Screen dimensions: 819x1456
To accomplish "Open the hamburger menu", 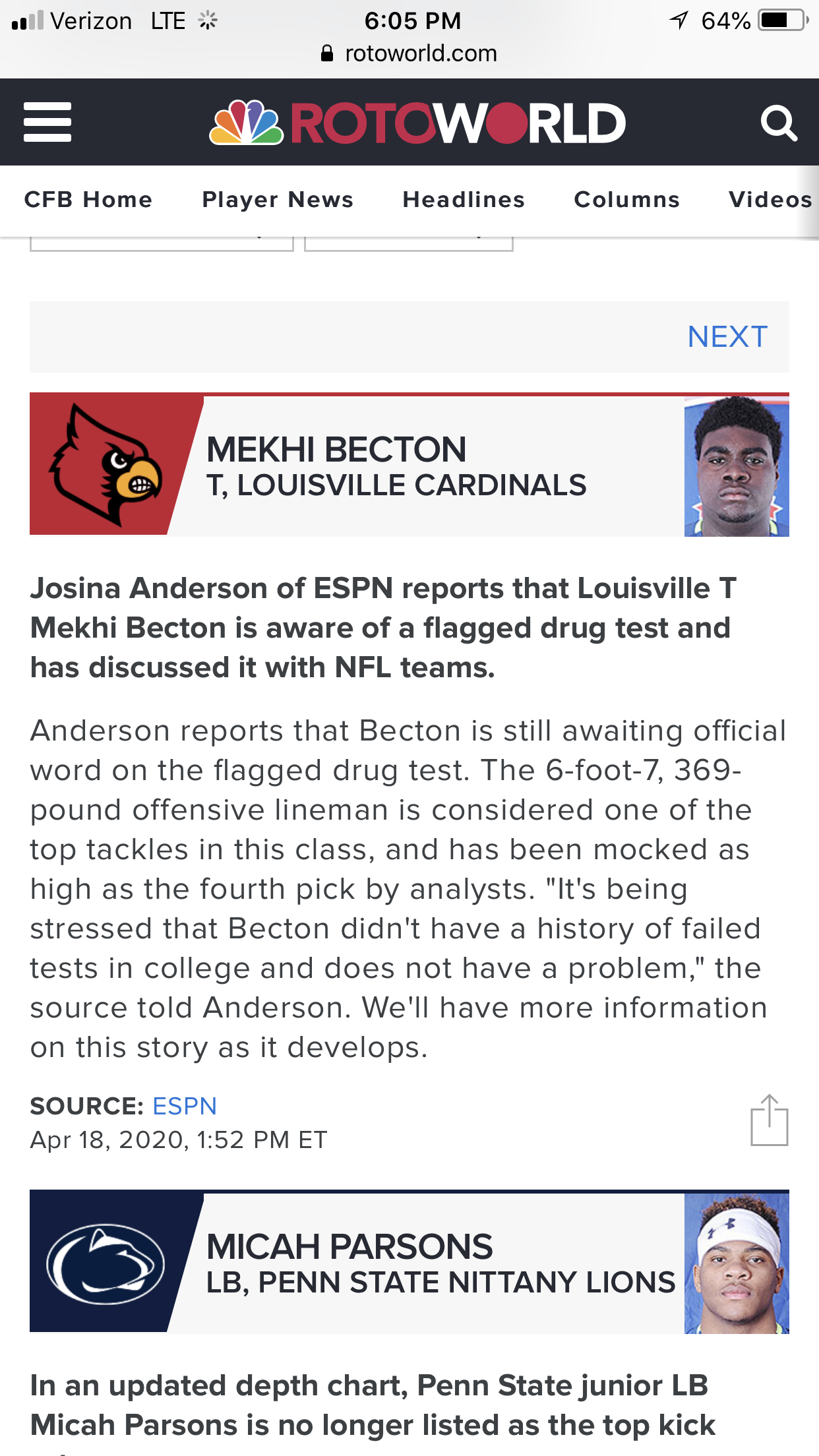I will point(47,122).
